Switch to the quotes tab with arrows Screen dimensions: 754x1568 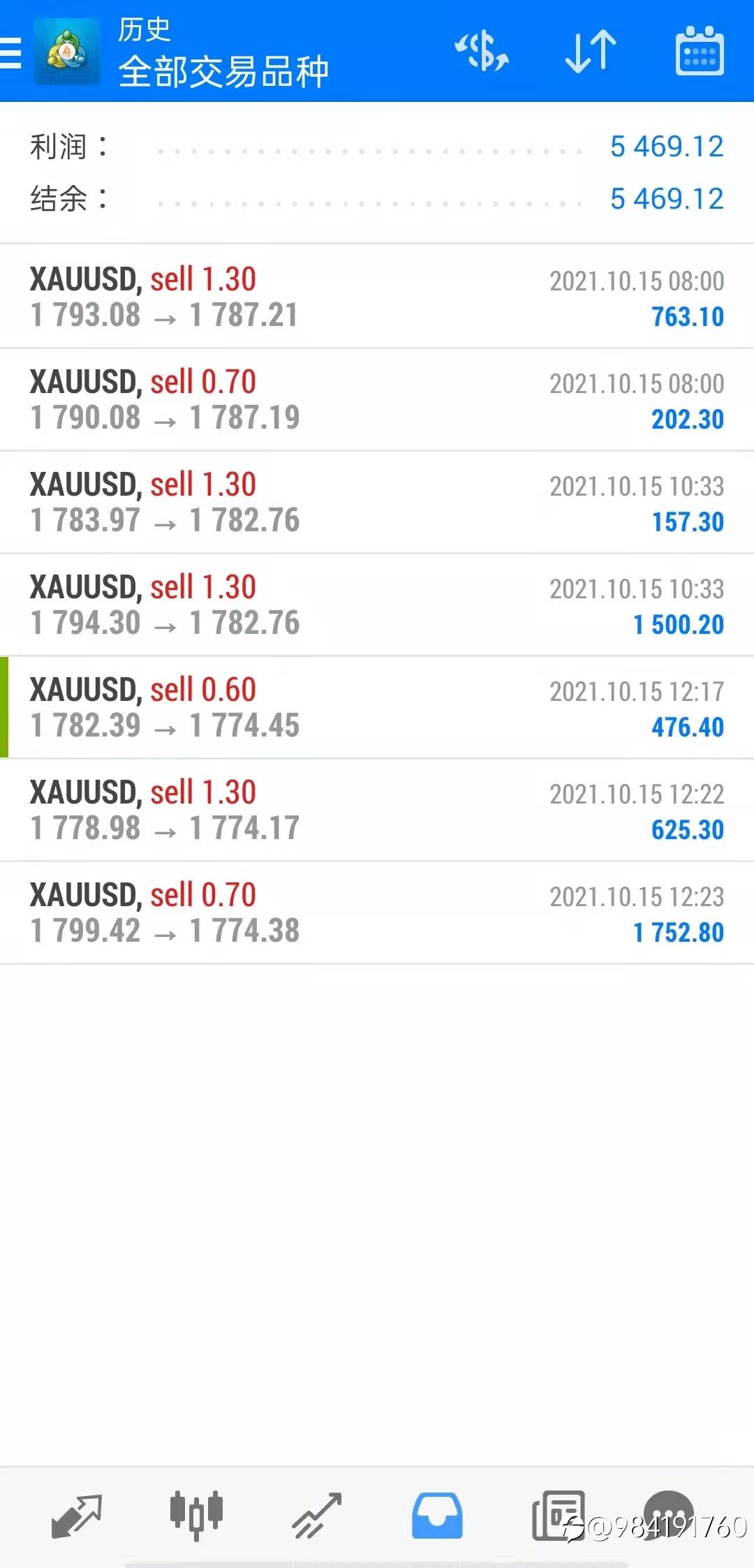pyautogui.click(x=77, y=1516)
